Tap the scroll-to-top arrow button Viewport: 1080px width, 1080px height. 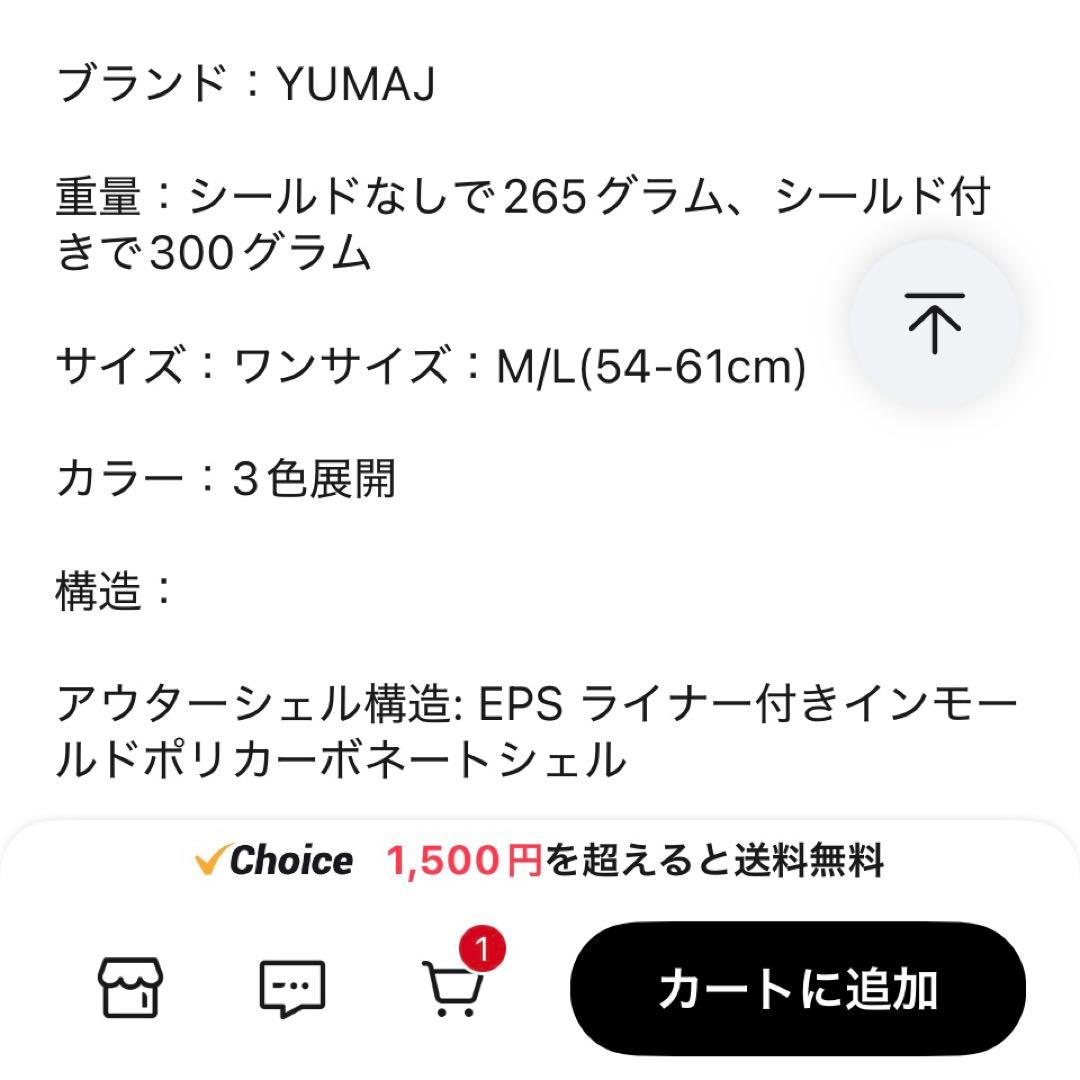[934, 322]
